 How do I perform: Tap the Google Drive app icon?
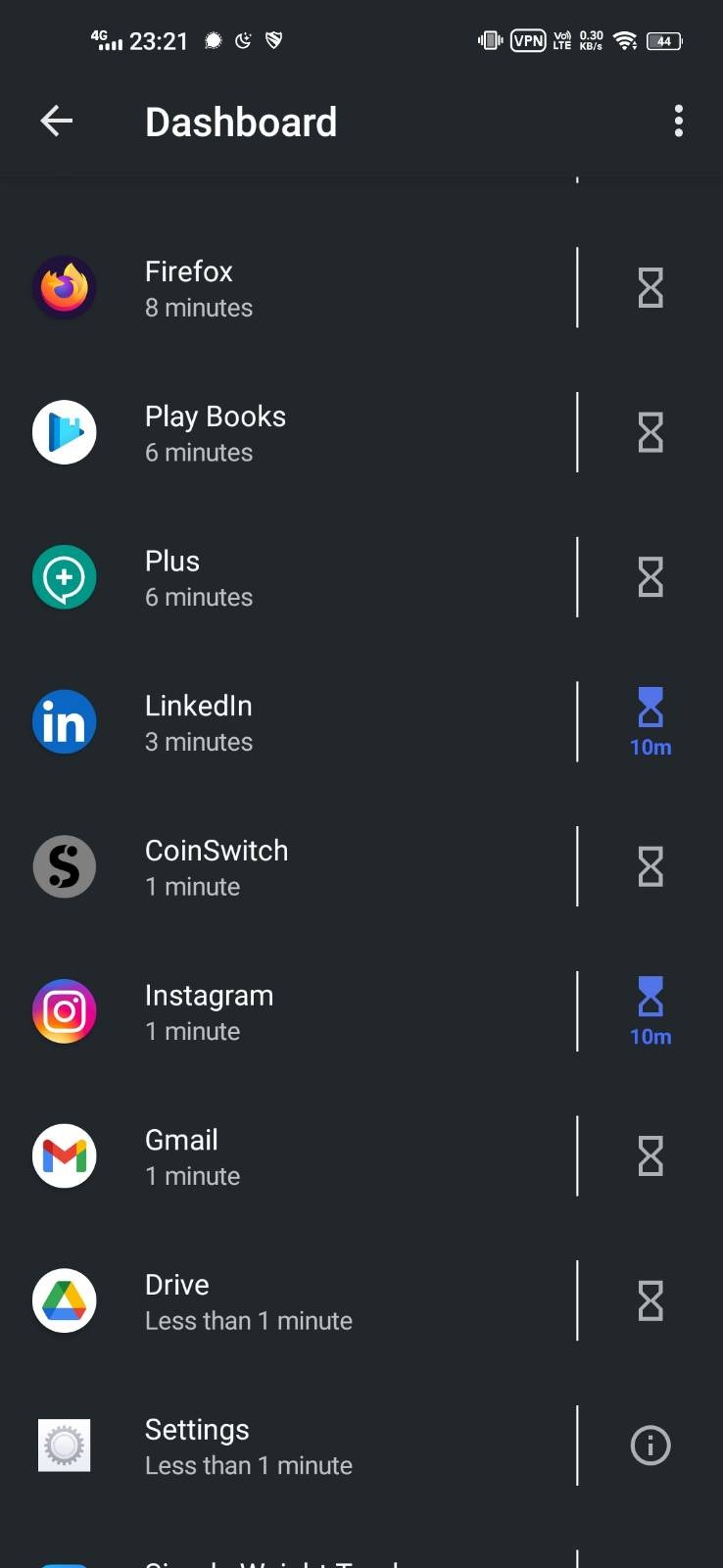64,1300
